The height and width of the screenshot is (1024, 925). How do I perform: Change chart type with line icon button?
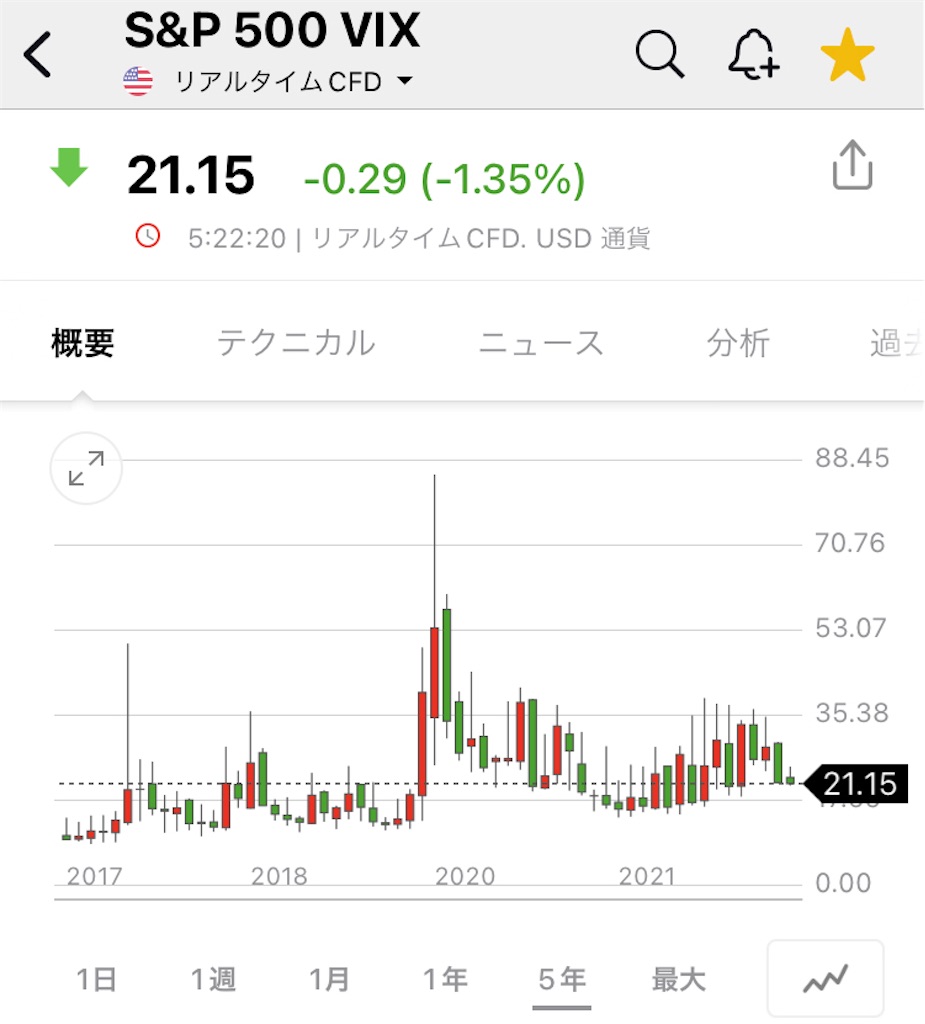click(x=825, y=979)
